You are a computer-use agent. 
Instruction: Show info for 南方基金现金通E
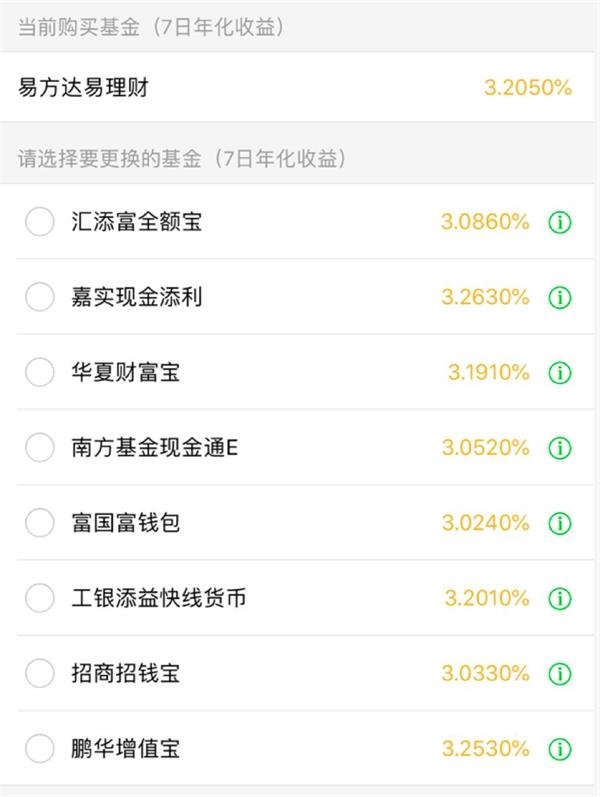click(x=560, y=447)
